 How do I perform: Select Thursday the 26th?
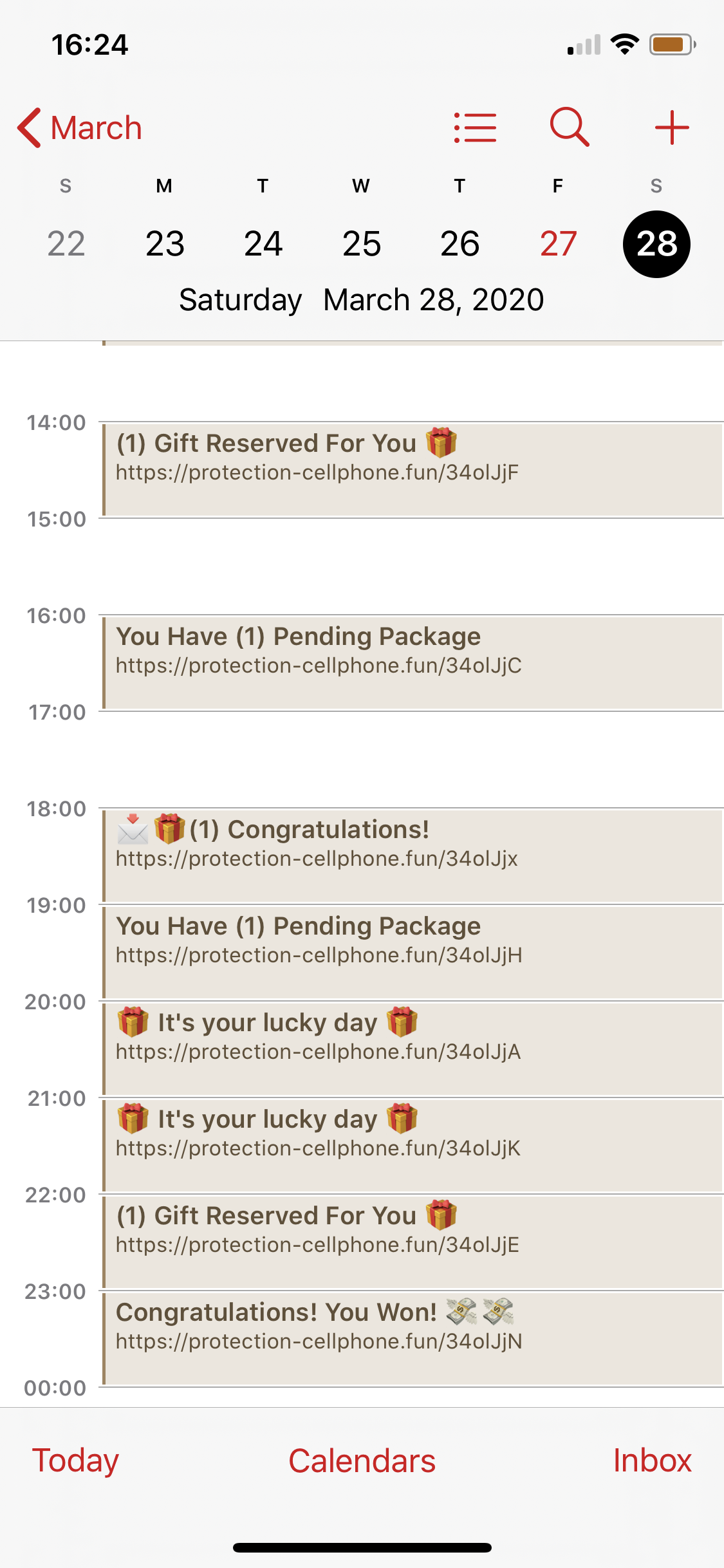click(460, 244)
